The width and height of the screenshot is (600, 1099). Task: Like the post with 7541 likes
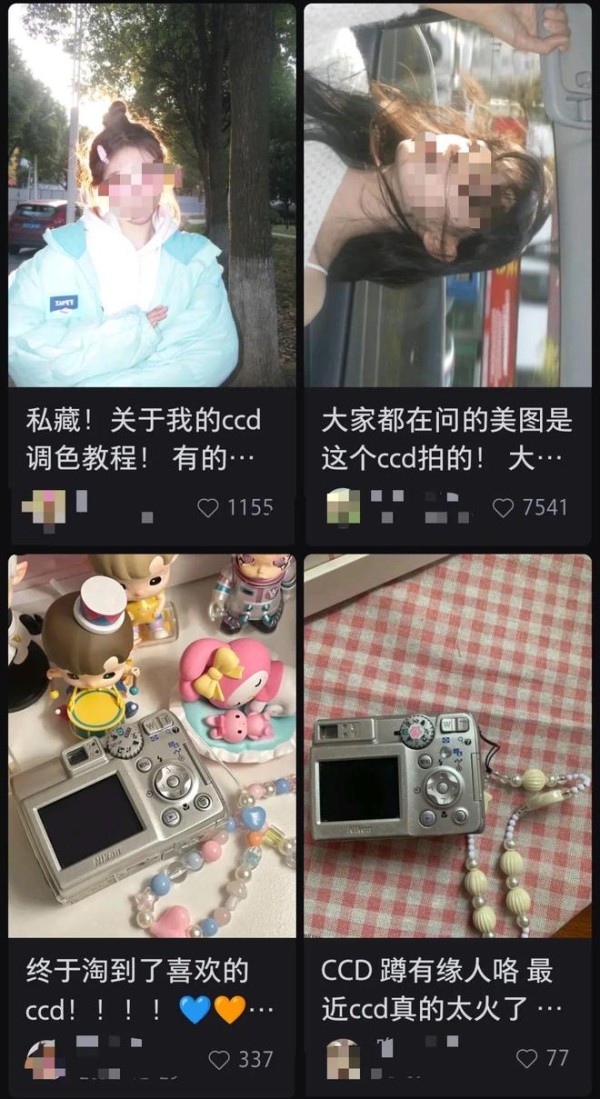pyautogui.click(x=503, y=507)
